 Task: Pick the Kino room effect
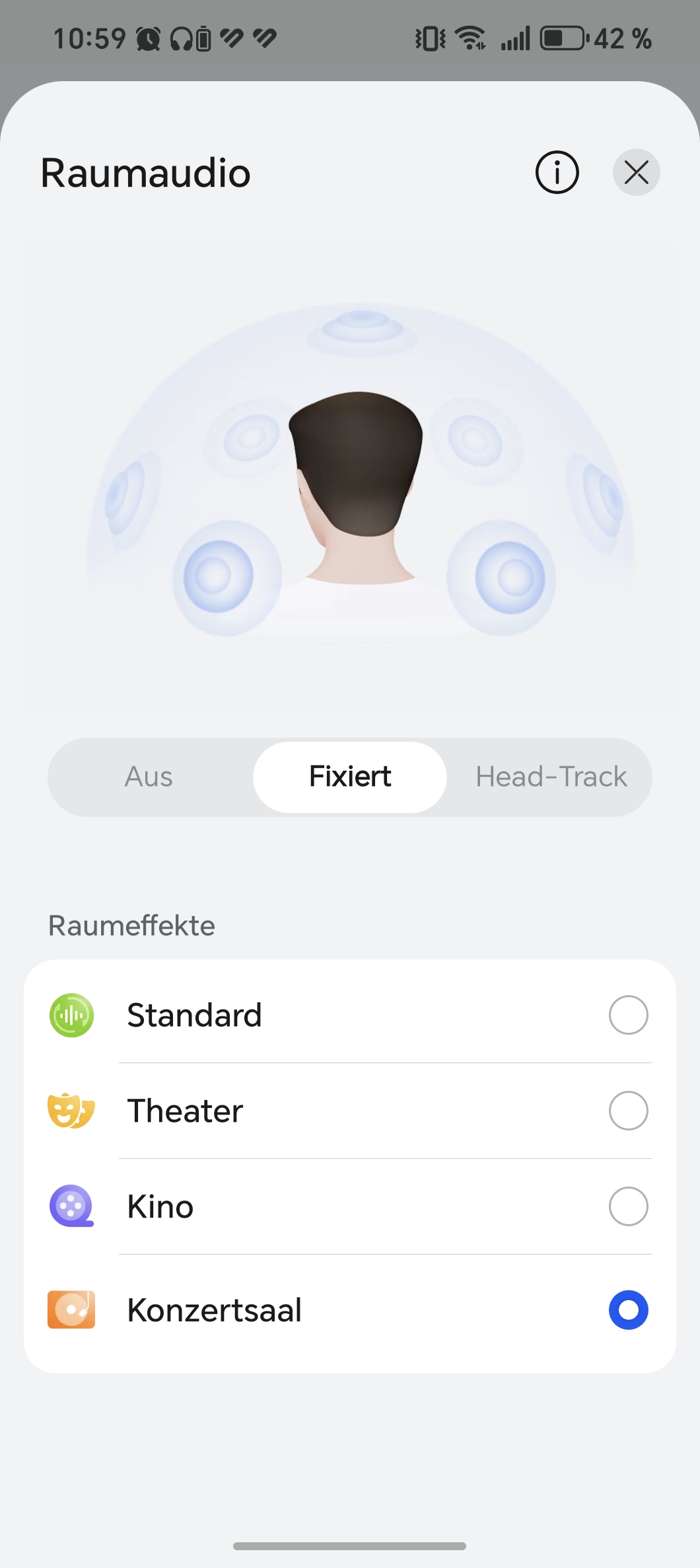point(628,1206)
